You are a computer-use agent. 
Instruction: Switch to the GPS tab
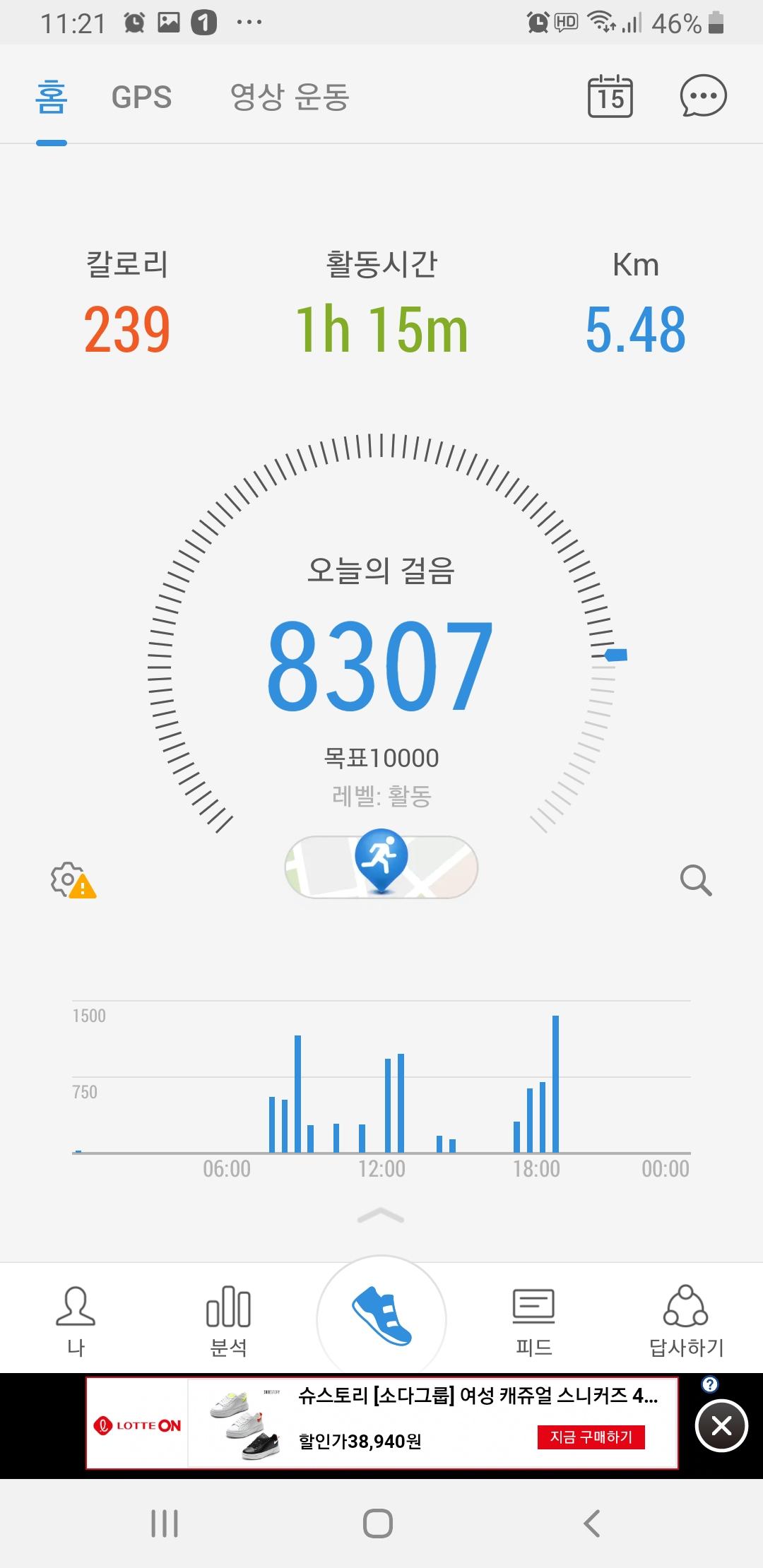(141, 97)
